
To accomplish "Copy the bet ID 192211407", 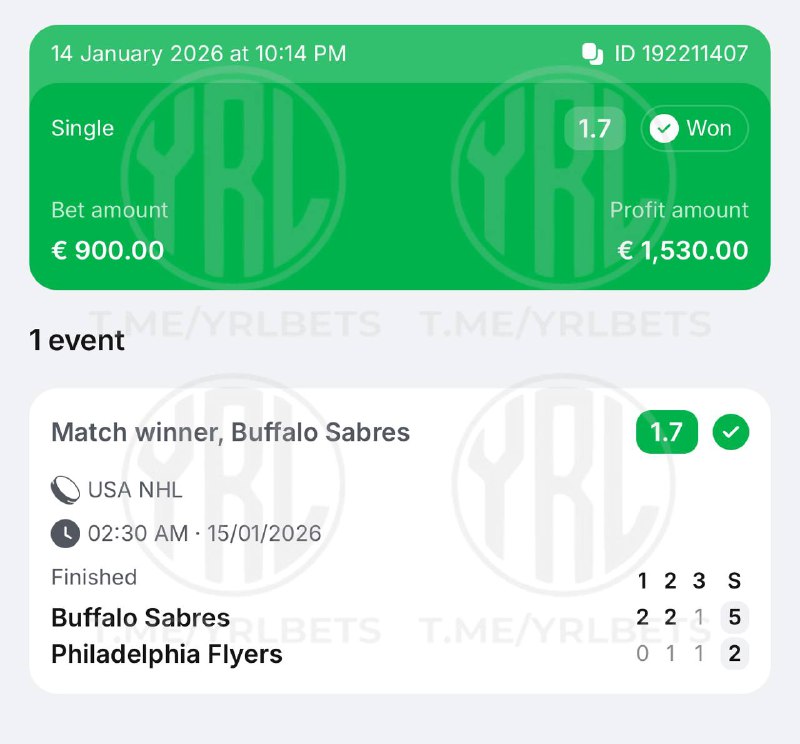I will click(x=593, y=53).
